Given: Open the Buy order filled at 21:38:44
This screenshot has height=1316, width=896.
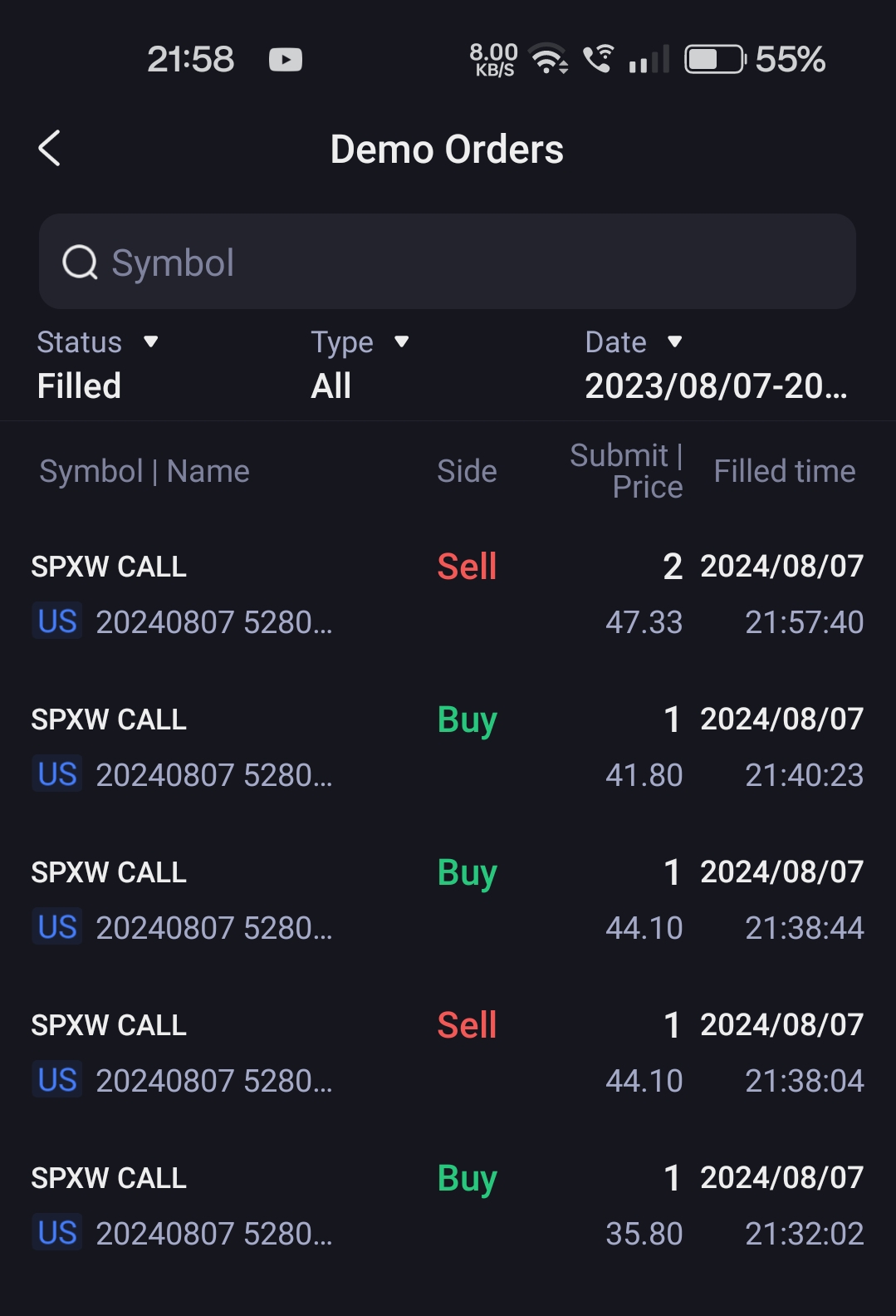Looking at the screenshot, I should 447,900.
